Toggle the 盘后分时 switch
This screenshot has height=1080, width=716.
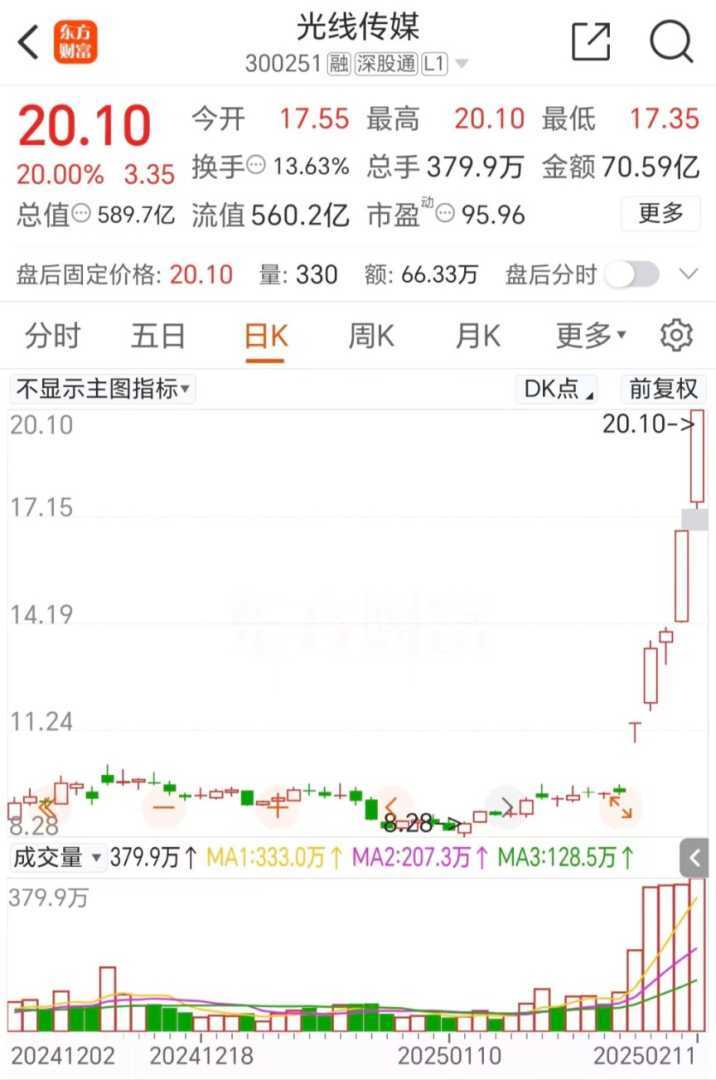pyautogui.click(x=632, y=274)
